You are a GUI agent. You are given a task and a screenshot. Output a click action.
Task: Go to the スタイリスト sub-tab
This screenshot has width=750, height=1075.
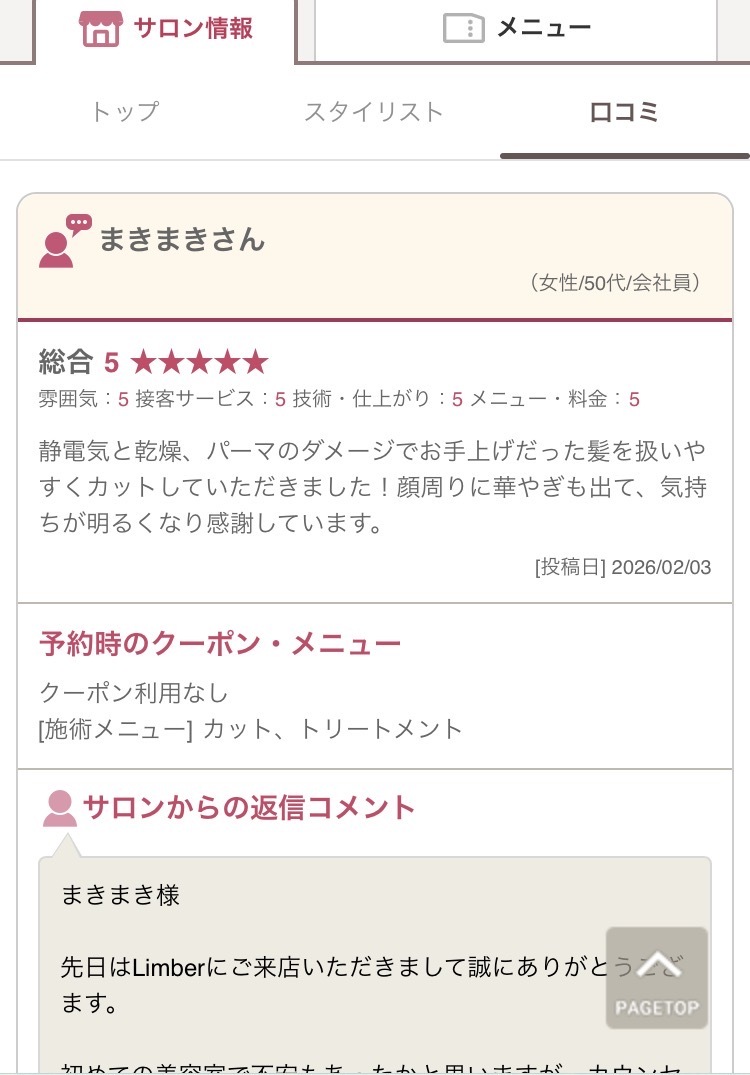coord(374,112)
